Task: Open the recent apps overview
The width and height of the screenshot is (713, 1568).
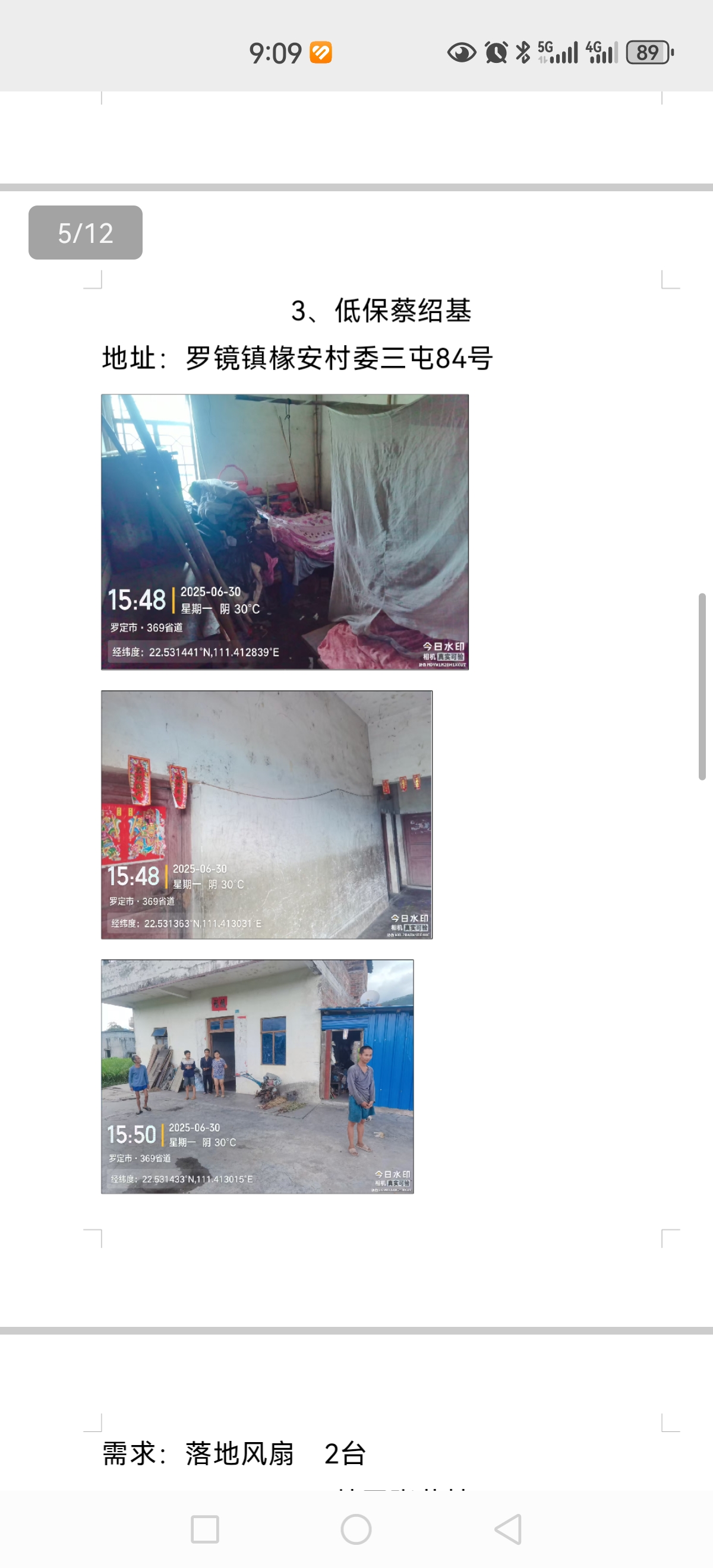Action: tap(204, 1529)
